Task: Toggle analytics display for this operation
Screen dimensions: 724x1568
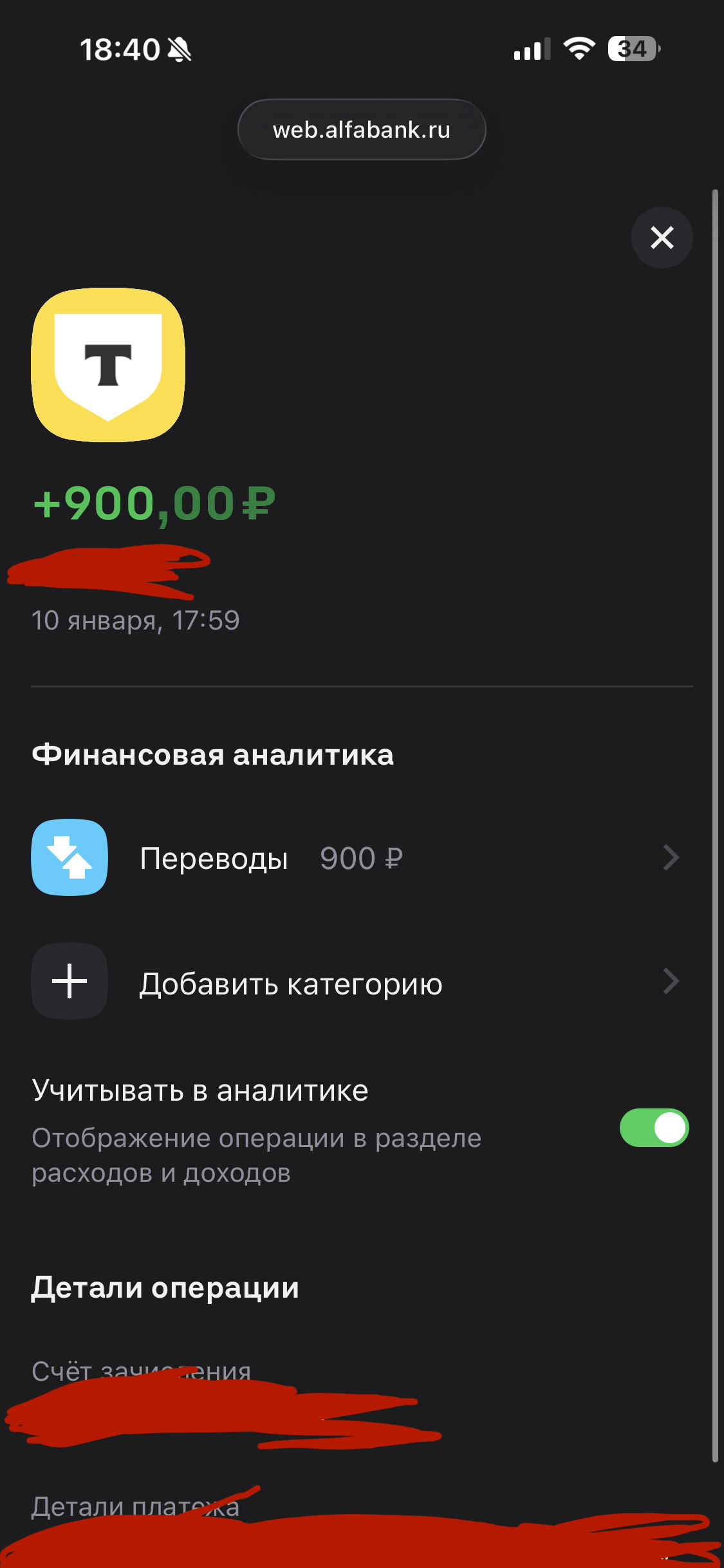Action: coord(654,1127)
